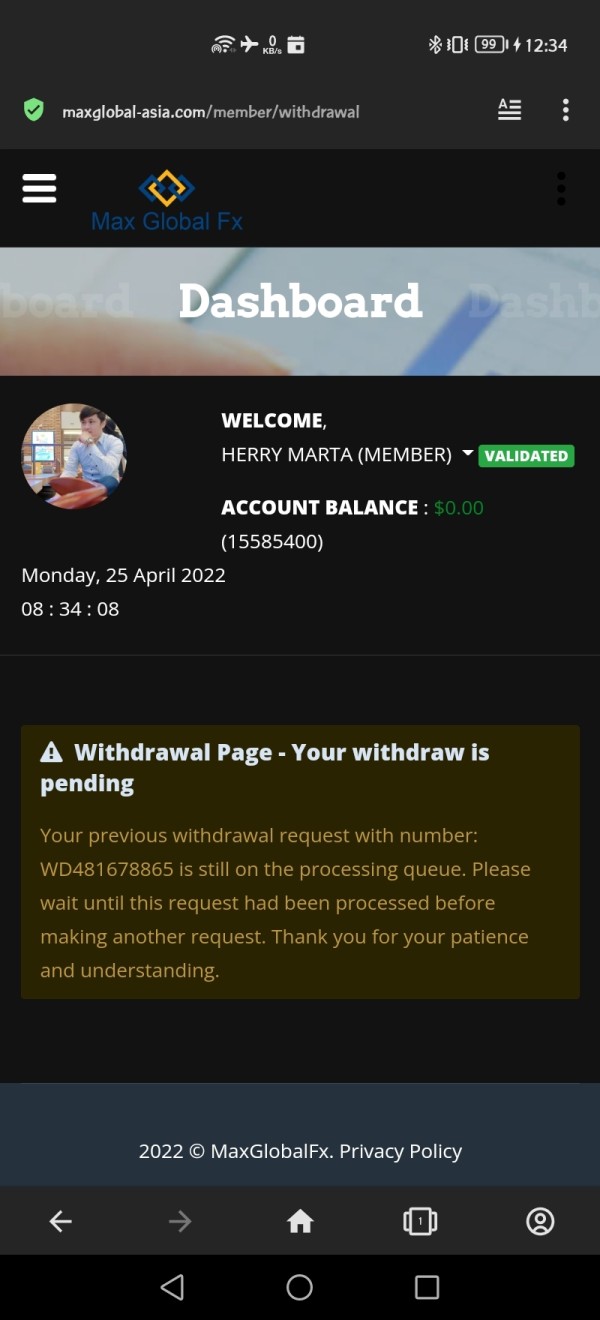Open the browser tabs switcher
The height and width of the screenshot is (1320, 600).
click(420, 1221)
